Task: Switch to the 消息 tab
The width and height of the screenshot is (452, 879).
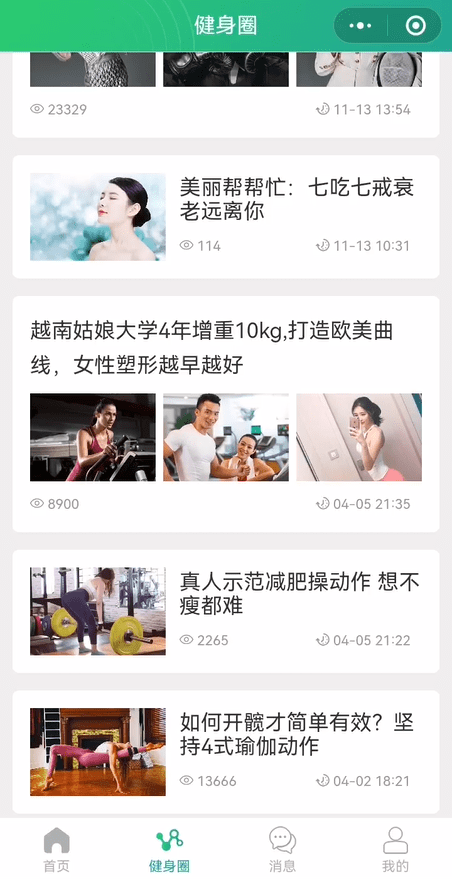Action: tap(282, 849)
